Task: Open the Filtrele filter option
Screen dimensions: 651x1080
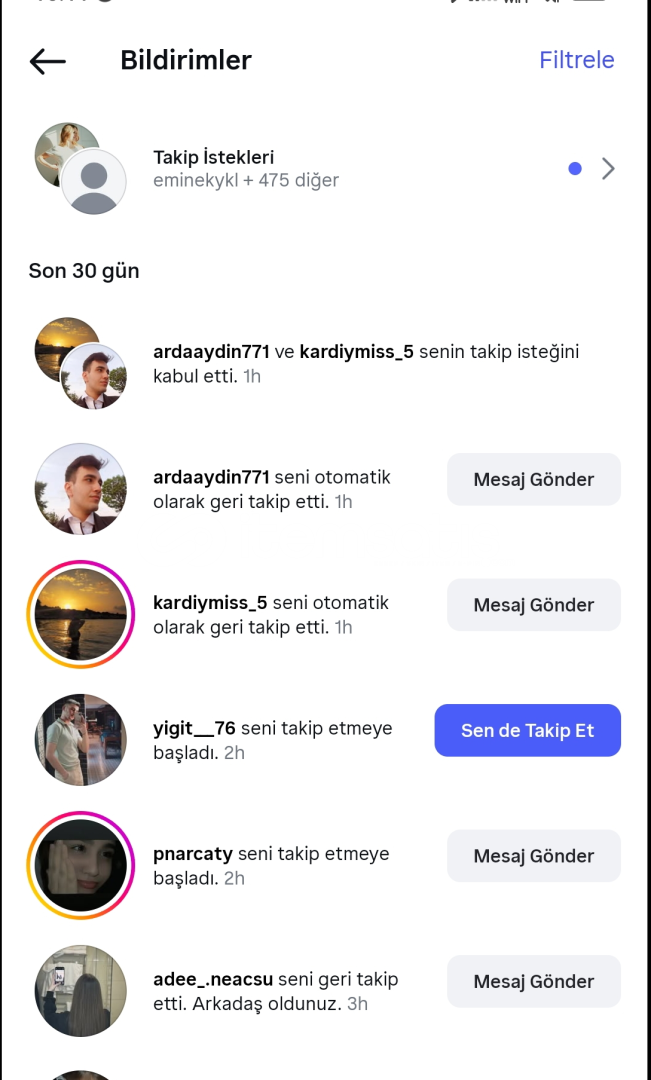Action: [576, 60]
